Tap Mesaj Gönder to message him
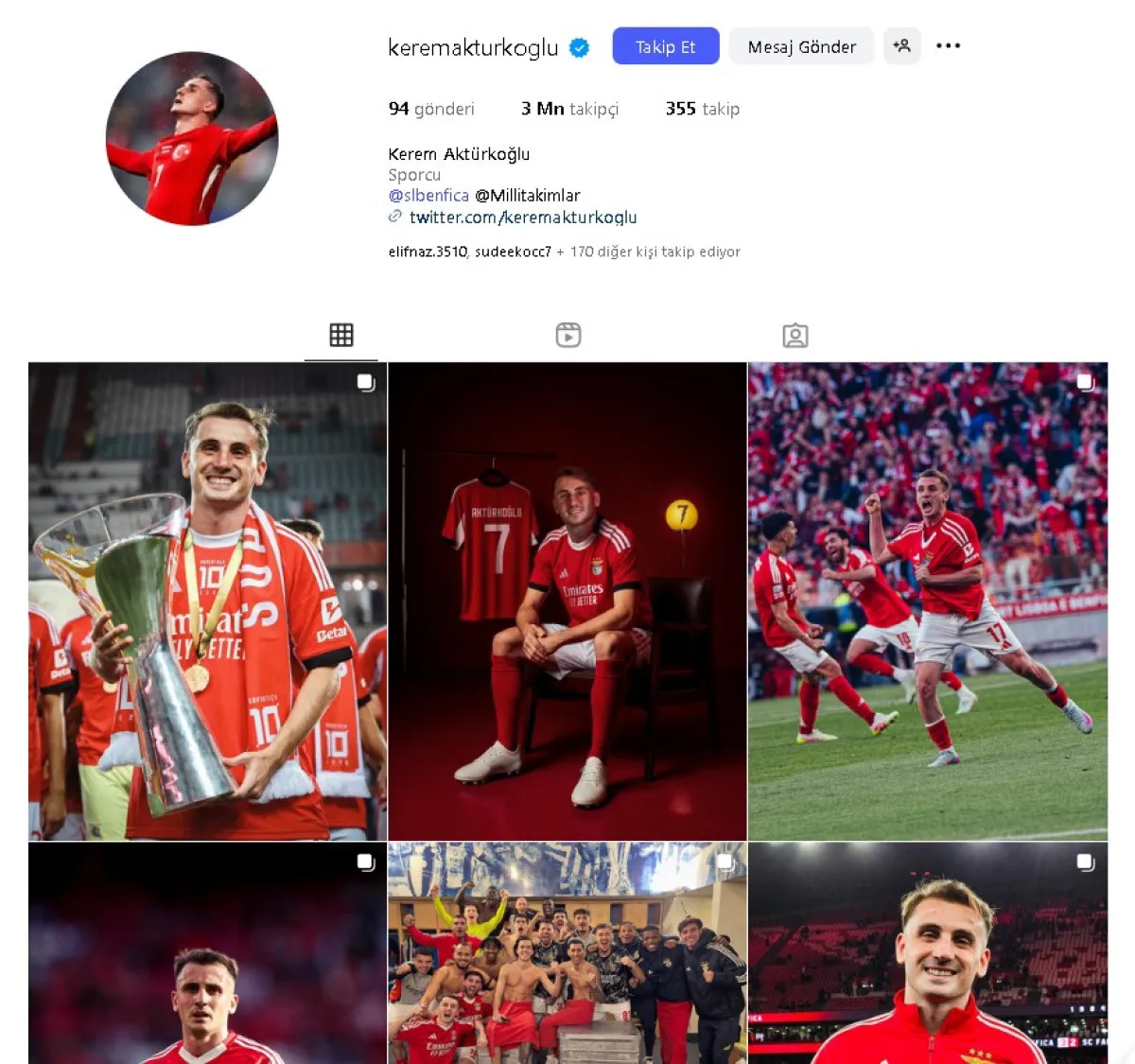The width and height of the screenshot is (1135, 1064). click(801, 46)
